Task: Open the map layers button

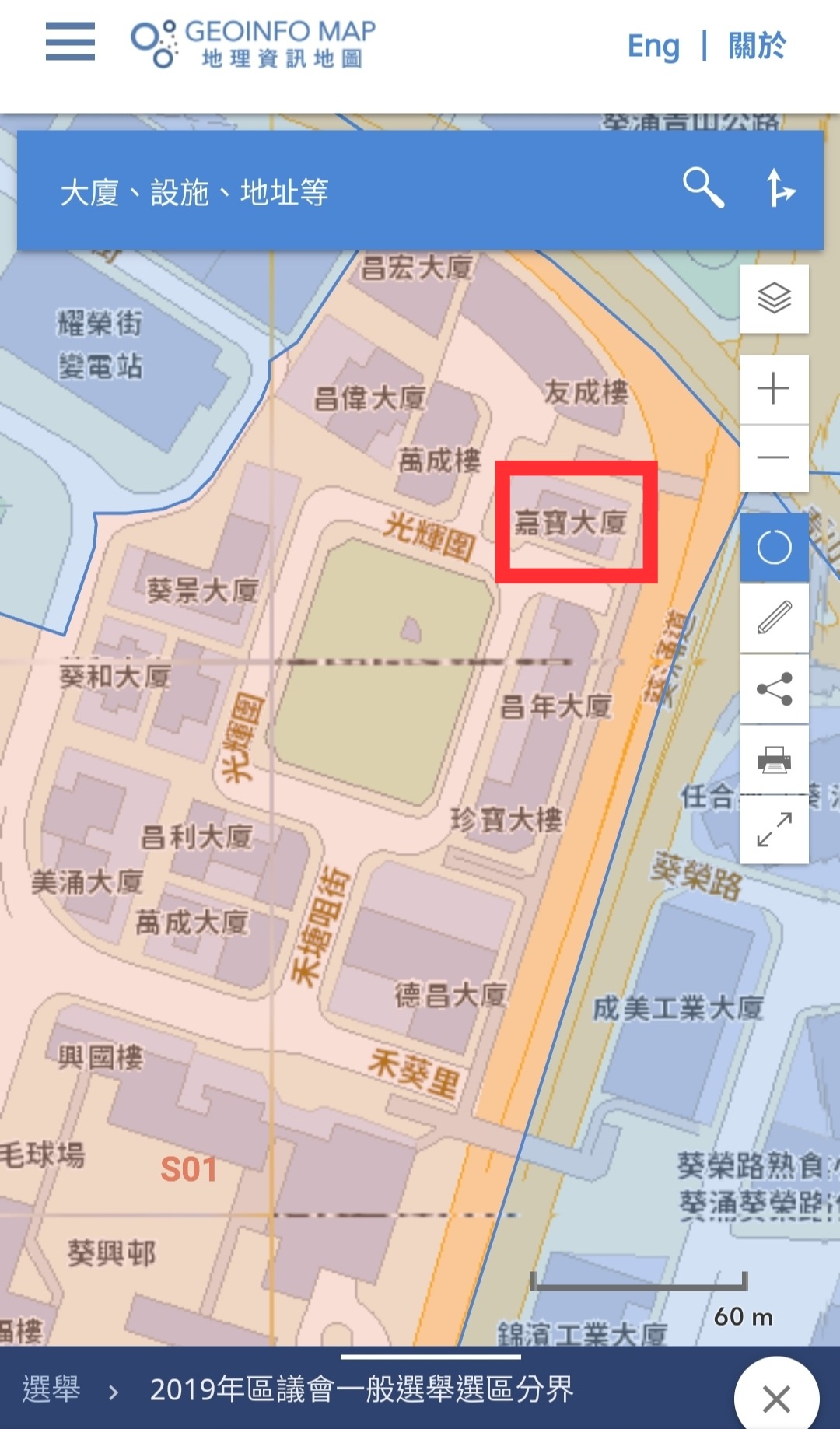Action: (x=774, y=299)
